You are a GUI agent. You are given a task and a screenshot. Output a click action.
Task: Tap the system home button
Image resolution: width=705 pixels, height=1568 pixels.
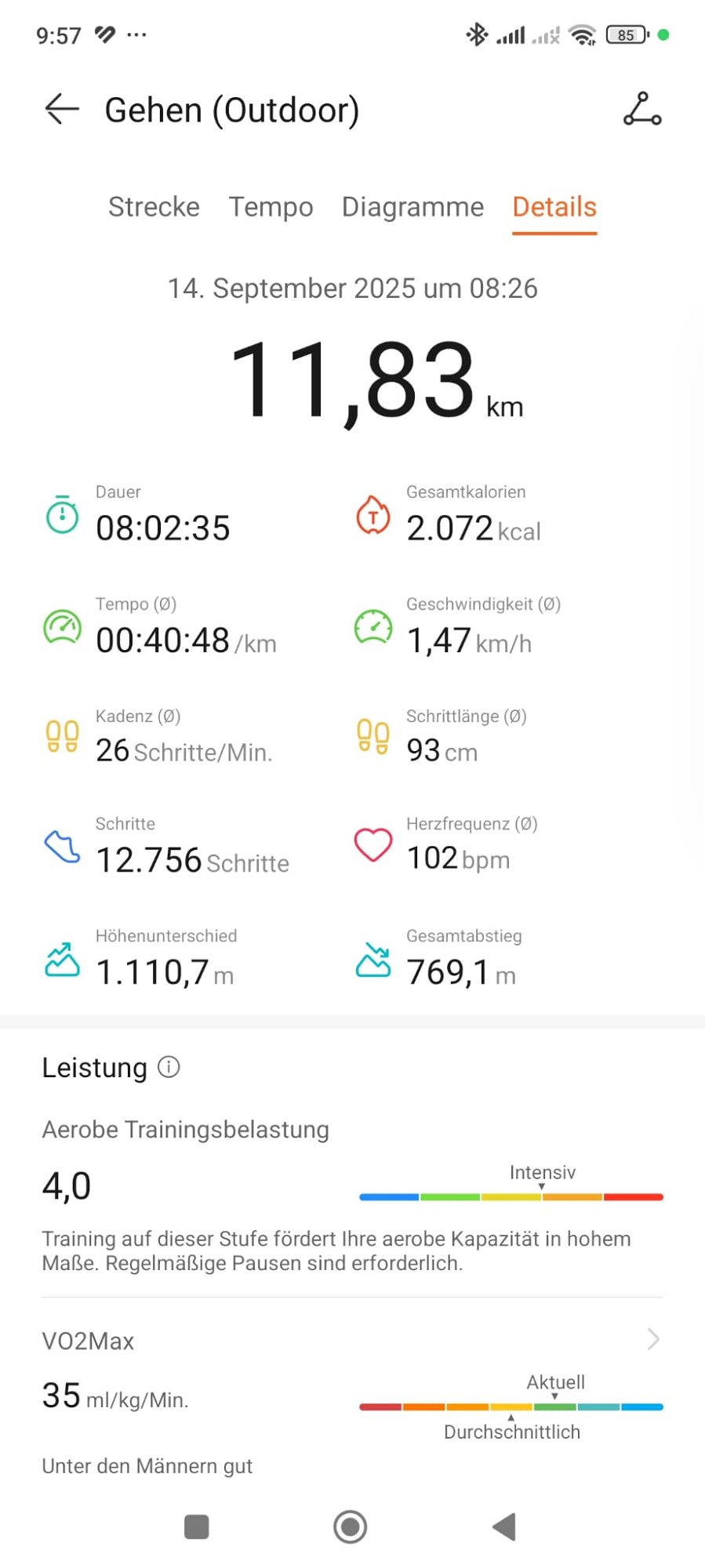(x=351, y=1526)
